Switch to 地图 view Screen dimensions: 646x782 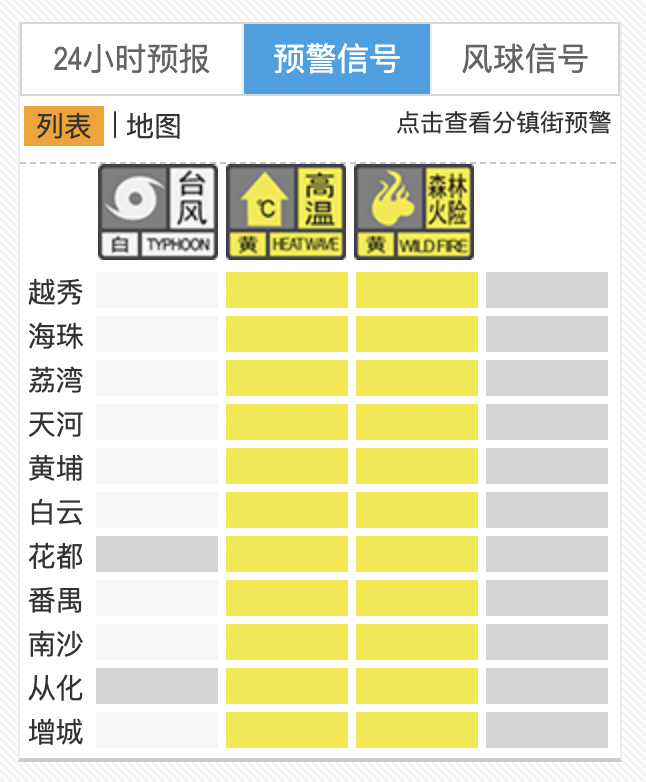tap(154, 126)
